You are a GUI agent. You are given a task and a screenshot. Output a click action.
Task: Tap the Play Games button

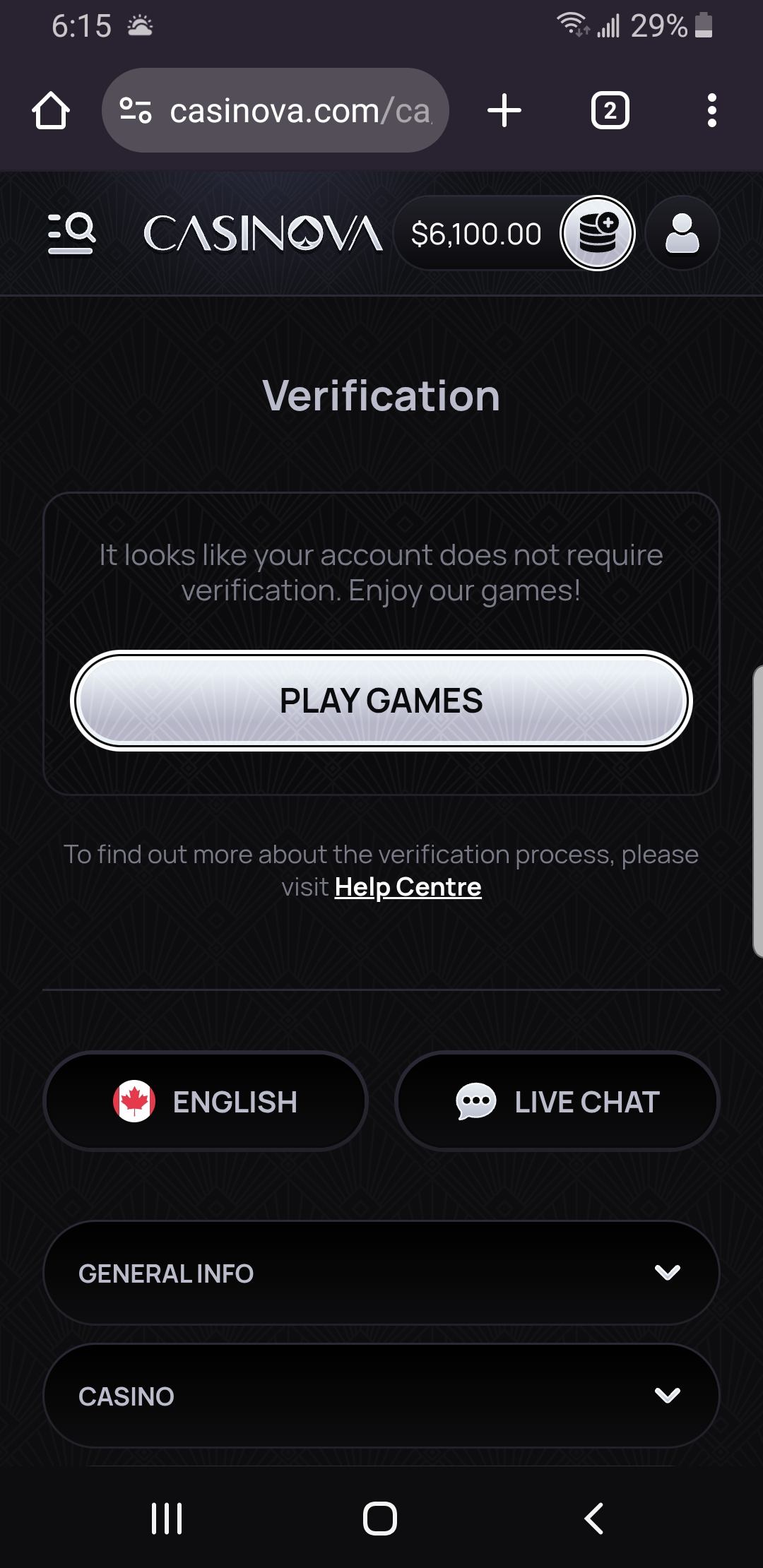[381, 701]
